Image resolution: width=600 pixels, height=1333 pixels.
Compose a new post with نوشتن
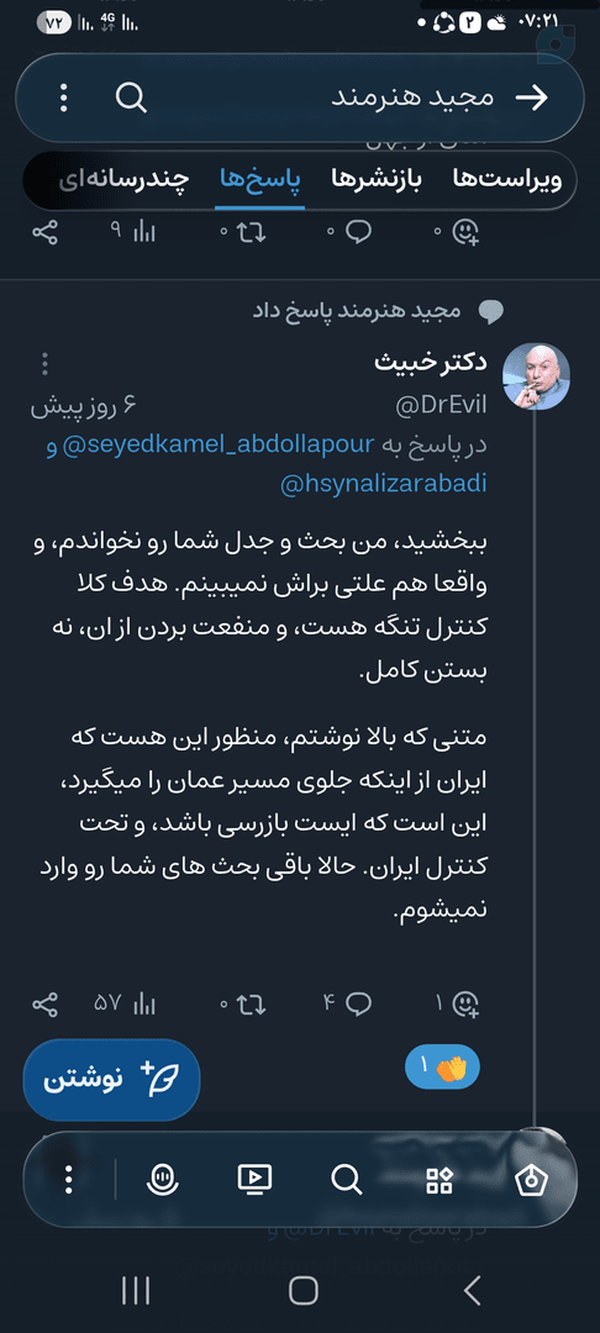111,1081
